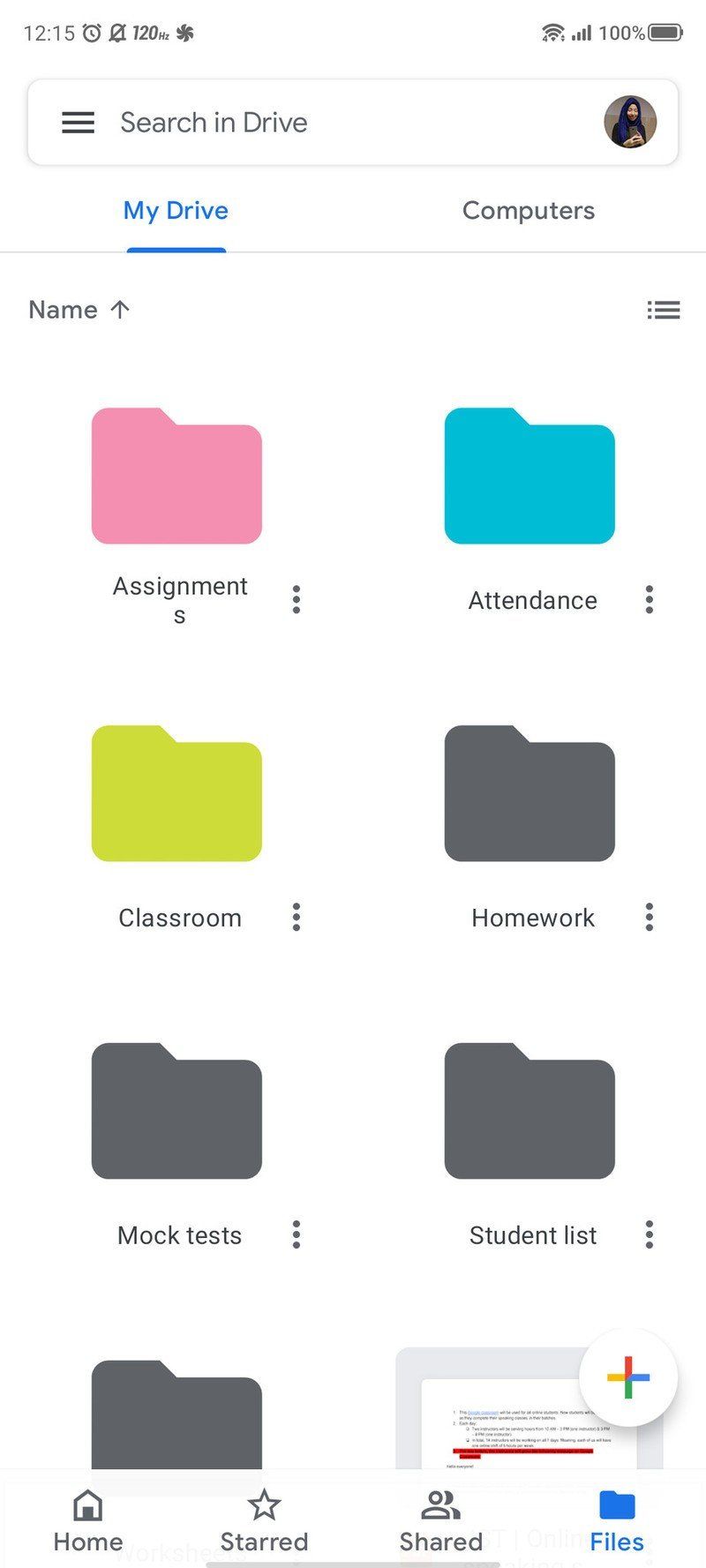Viewport: 706px width, 1568px height.
Task: Tap the Search in Drive field
Action: (335, 123)
